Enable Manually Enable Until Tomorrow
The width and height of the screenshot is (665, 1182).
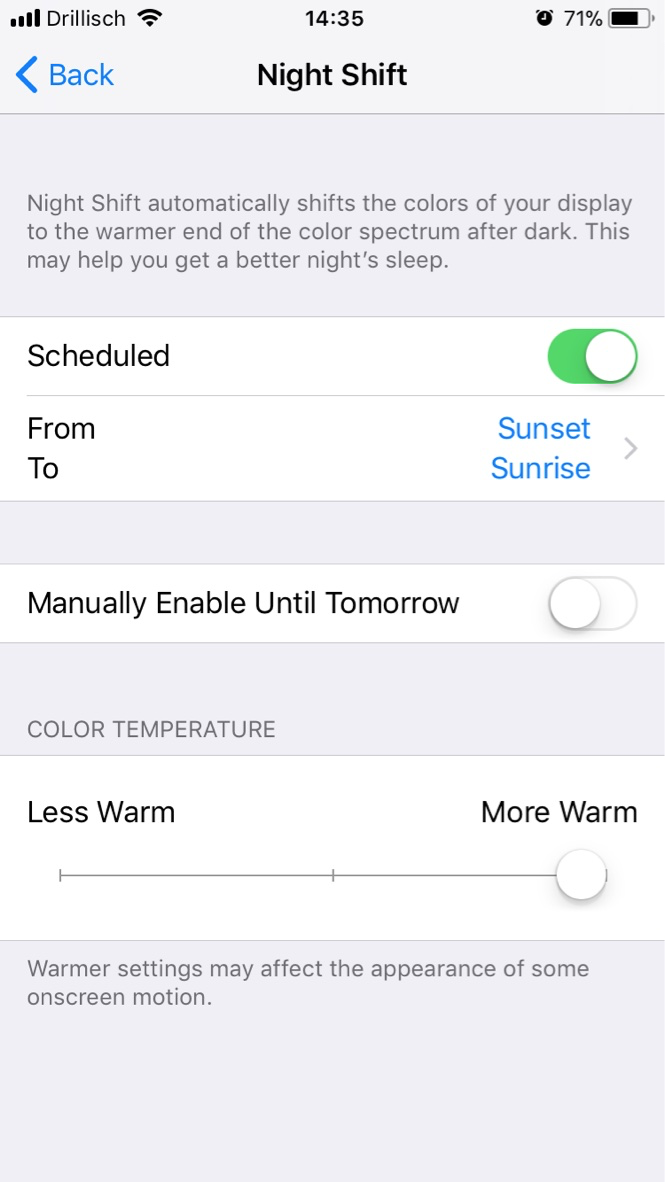pos(592,604)
